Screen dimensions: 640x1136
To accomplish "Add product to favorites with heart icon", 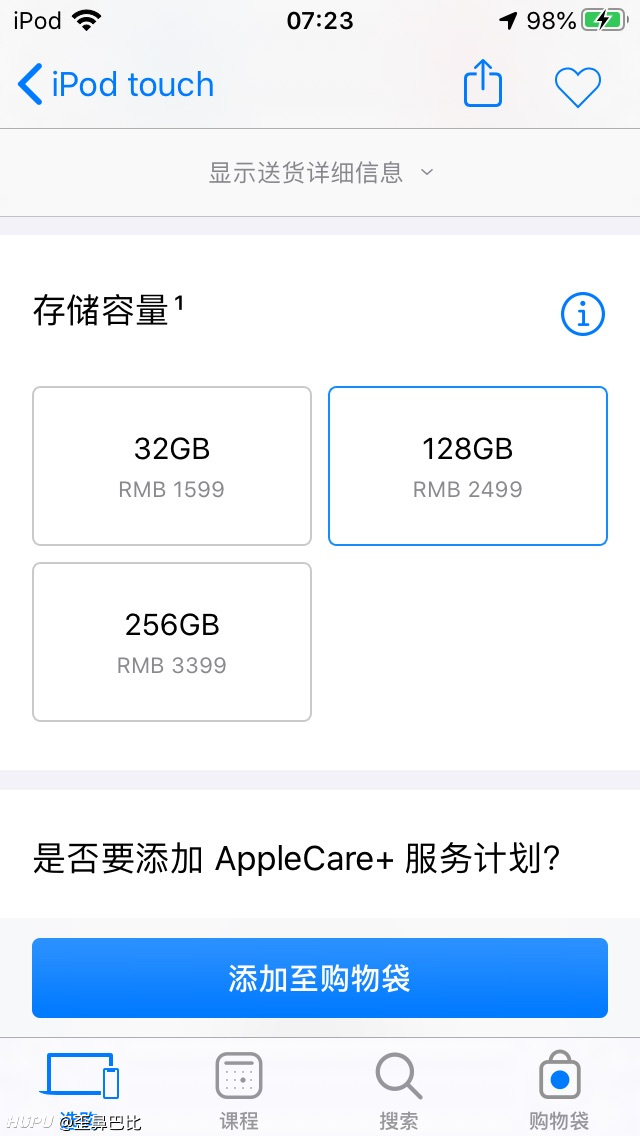I will [578, 87].
